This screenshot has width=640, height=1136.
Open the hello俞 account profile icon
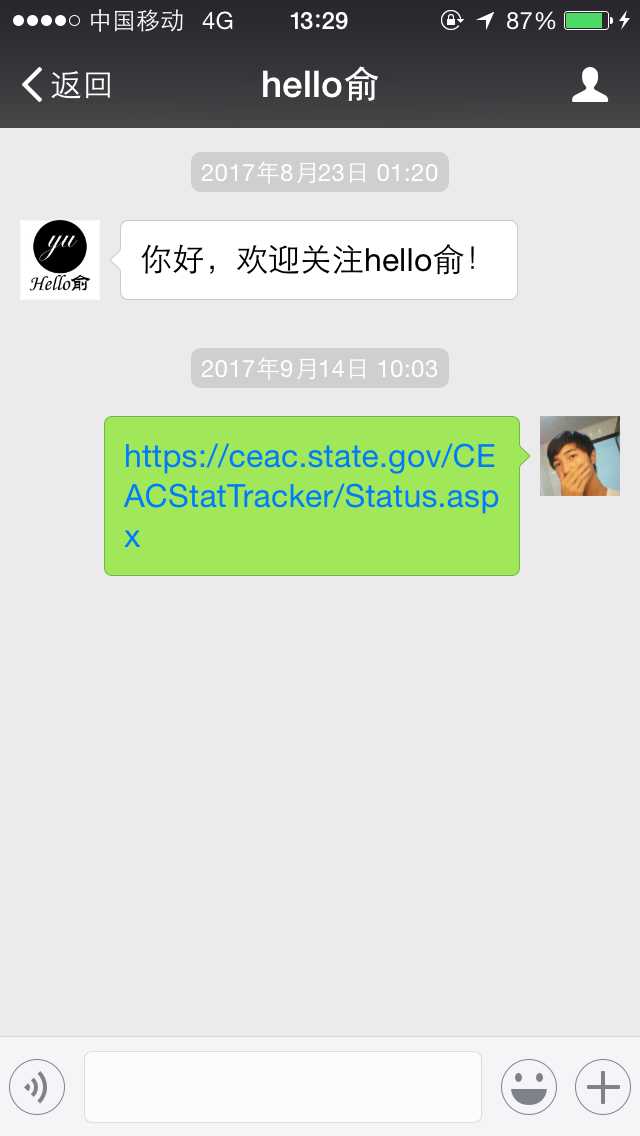pyautogui.click(x=589, y=85)
